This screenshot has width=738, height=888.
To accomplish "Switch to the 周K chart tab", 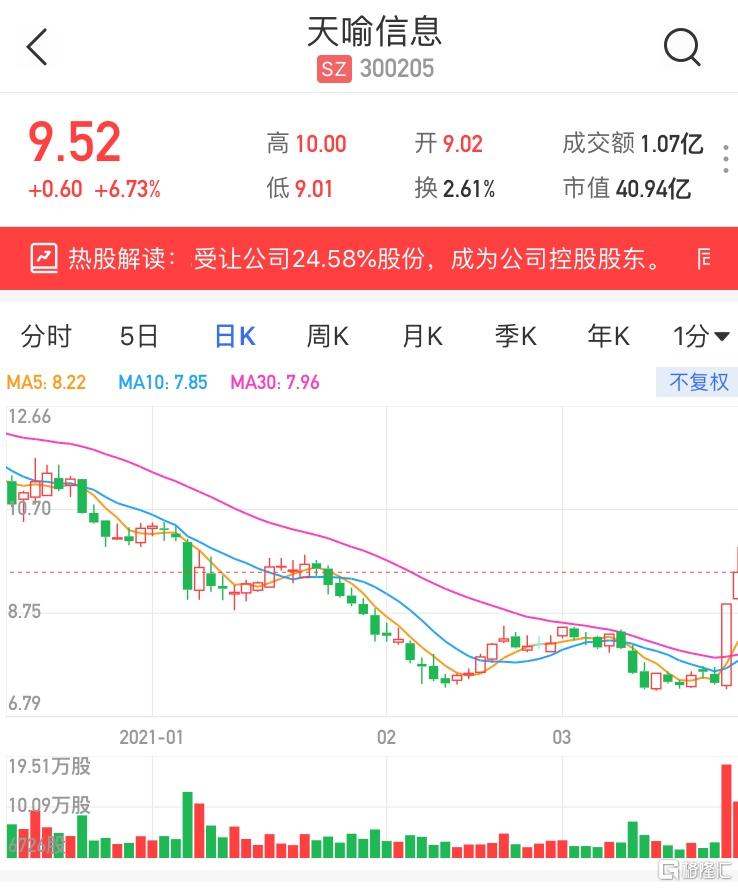I will point(327,336).
